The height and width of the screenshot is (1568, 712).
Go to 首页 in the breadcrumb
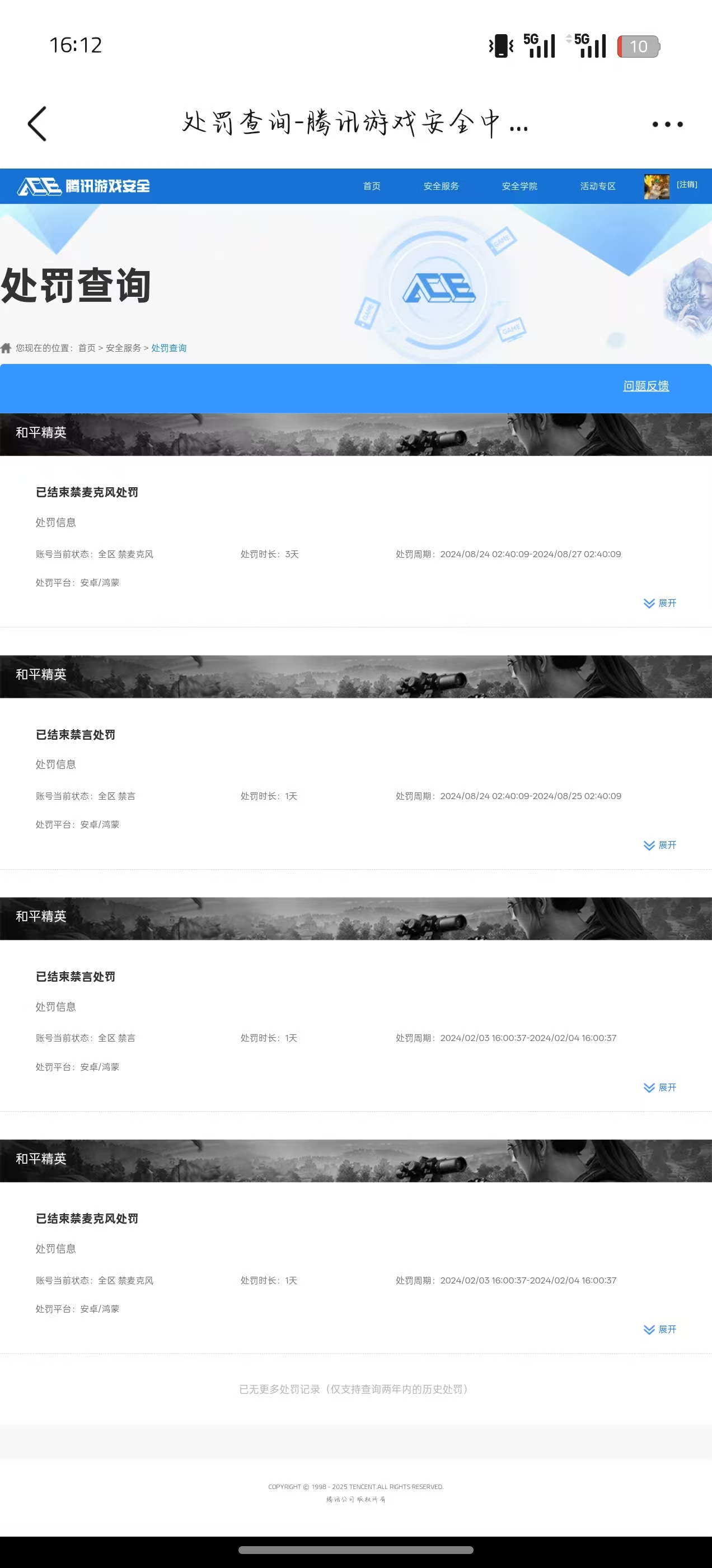86,348
